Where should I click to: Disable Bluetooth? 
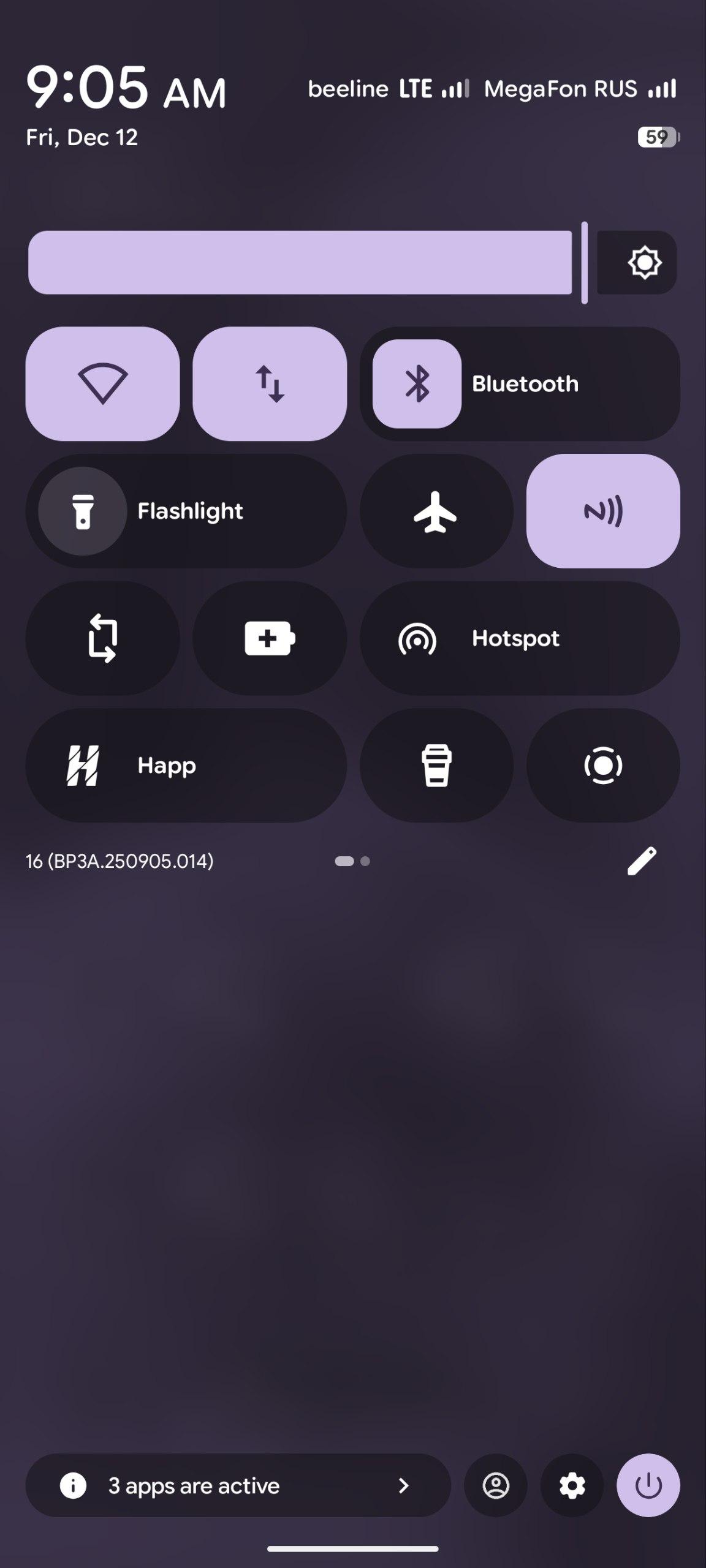(x=417, y=384)
